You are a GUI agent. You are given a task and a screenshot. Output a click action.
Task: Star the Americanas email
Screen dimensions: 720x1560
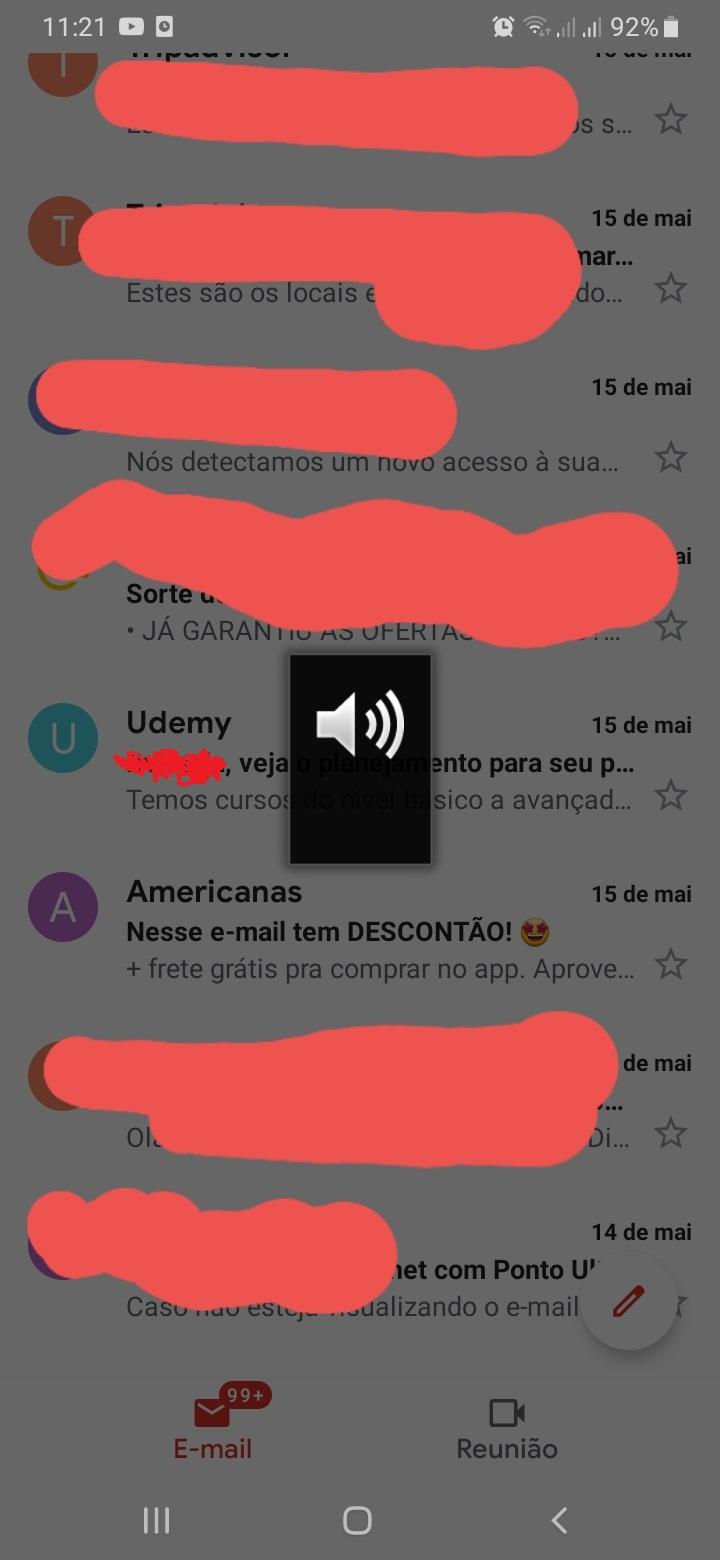click(670, 965)
